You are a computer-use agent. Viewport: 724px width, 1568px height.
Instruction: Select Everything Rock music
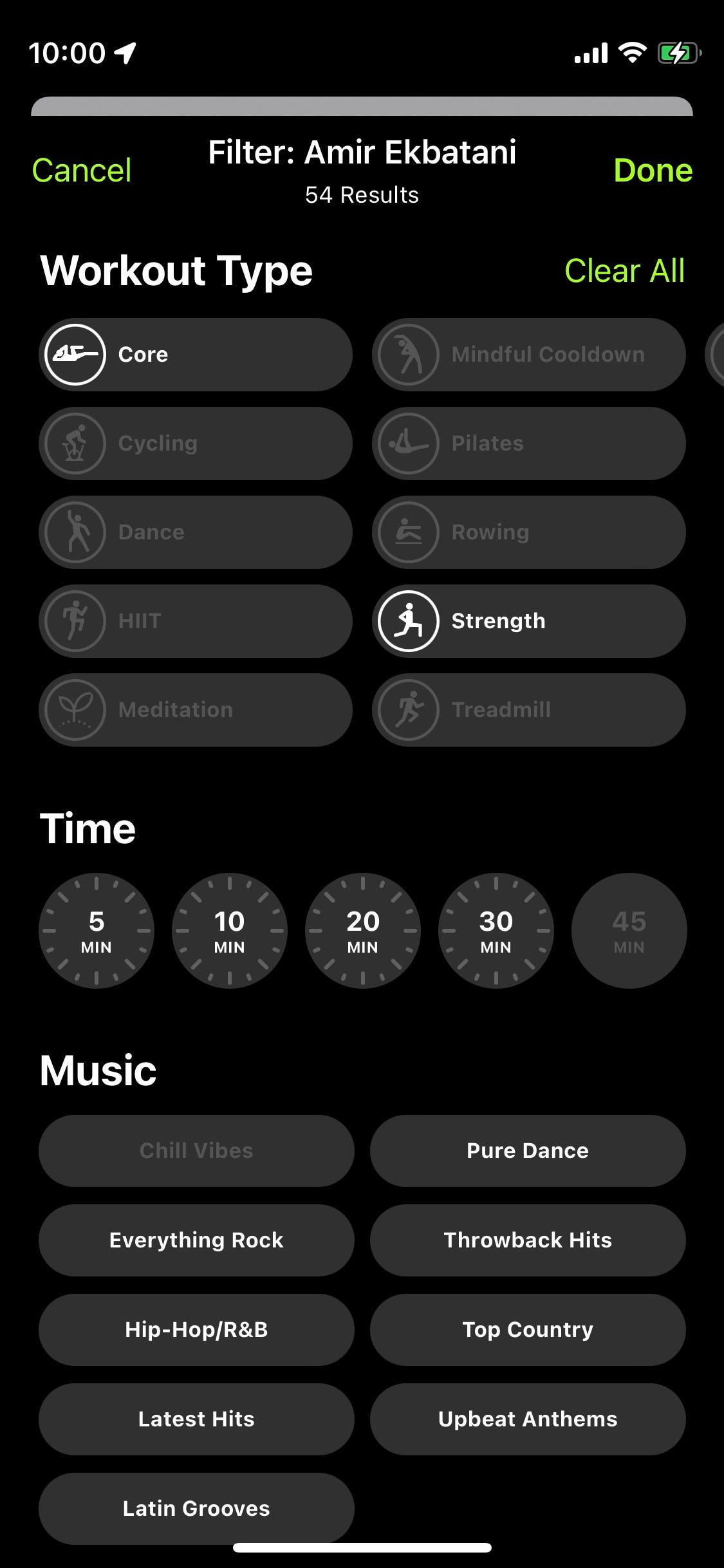point(196,1240)
